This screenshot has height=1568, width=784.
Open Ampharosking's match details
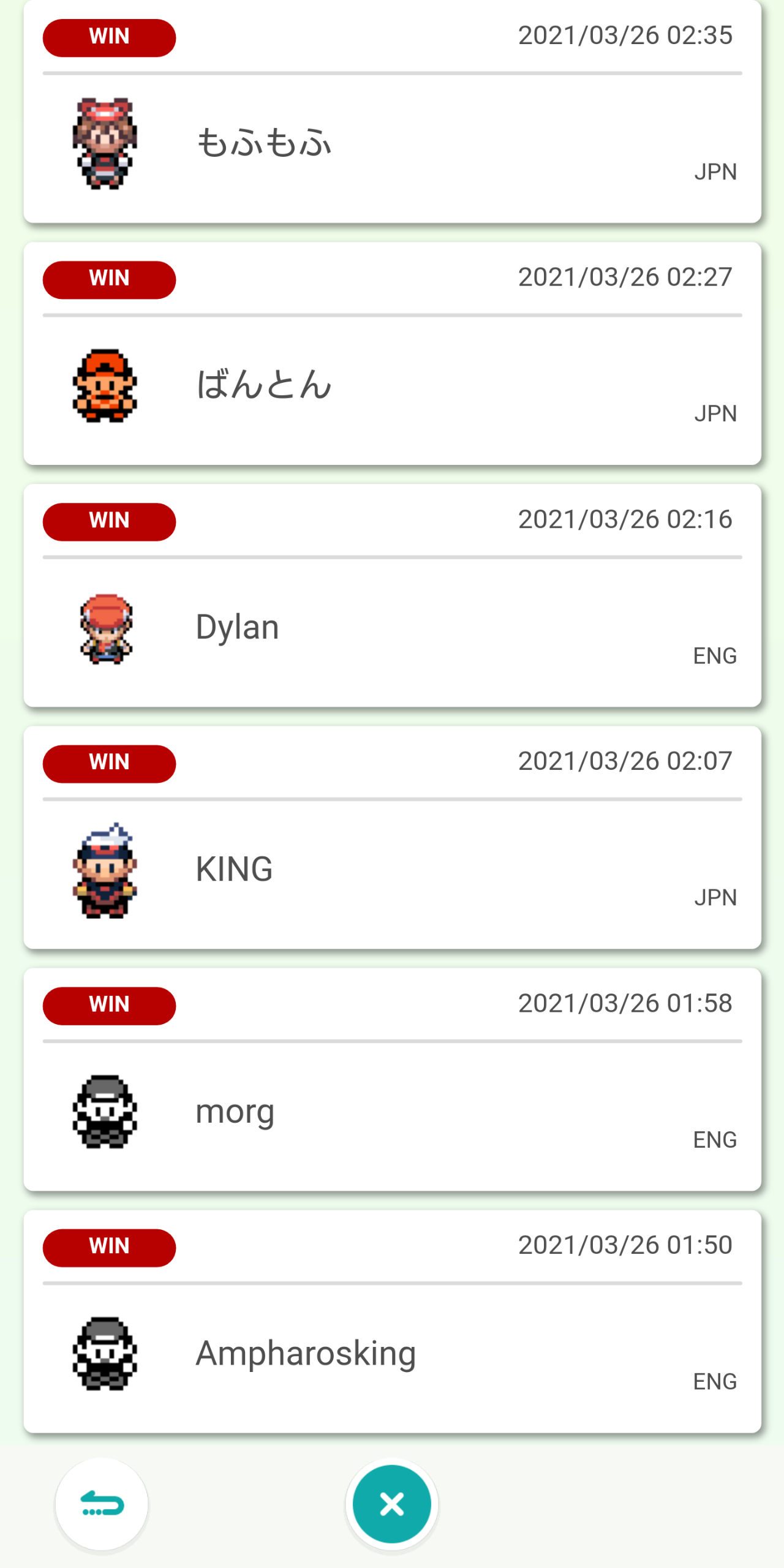click(x=392, y=1323)
